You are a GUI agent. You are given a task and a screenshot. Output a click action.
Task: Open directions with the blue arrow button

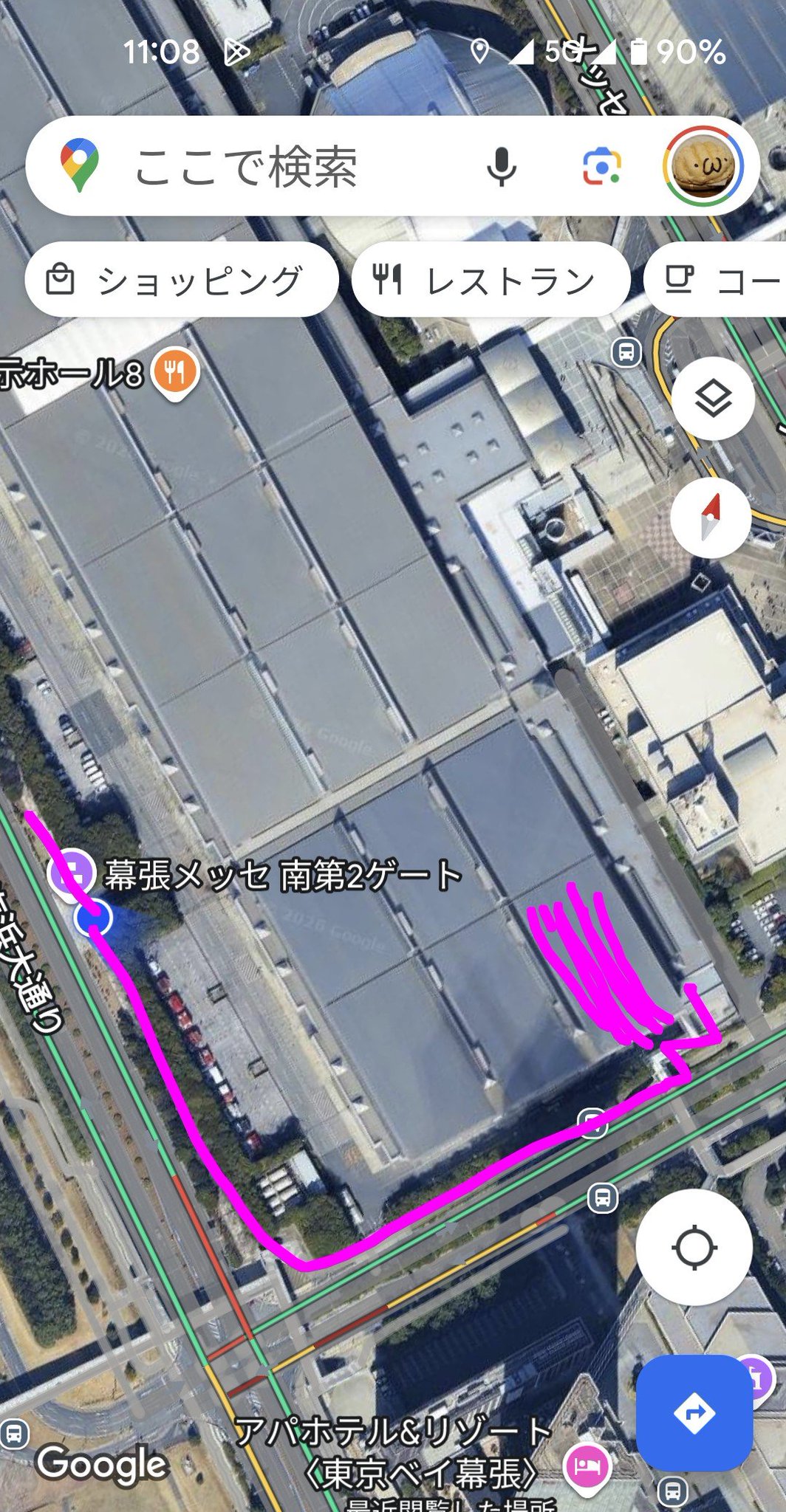(694, 1412)
